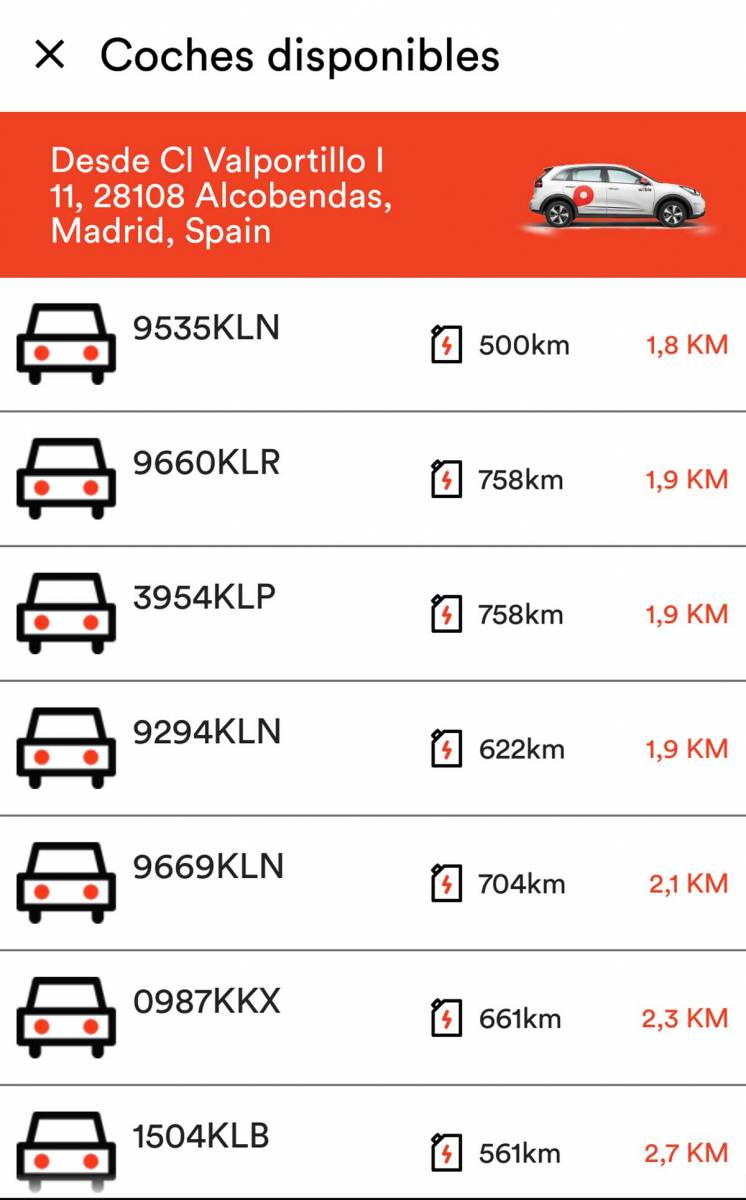746x1200 pixels.
Task: Close the Coches disponibles screen
Action: point(49,55)
